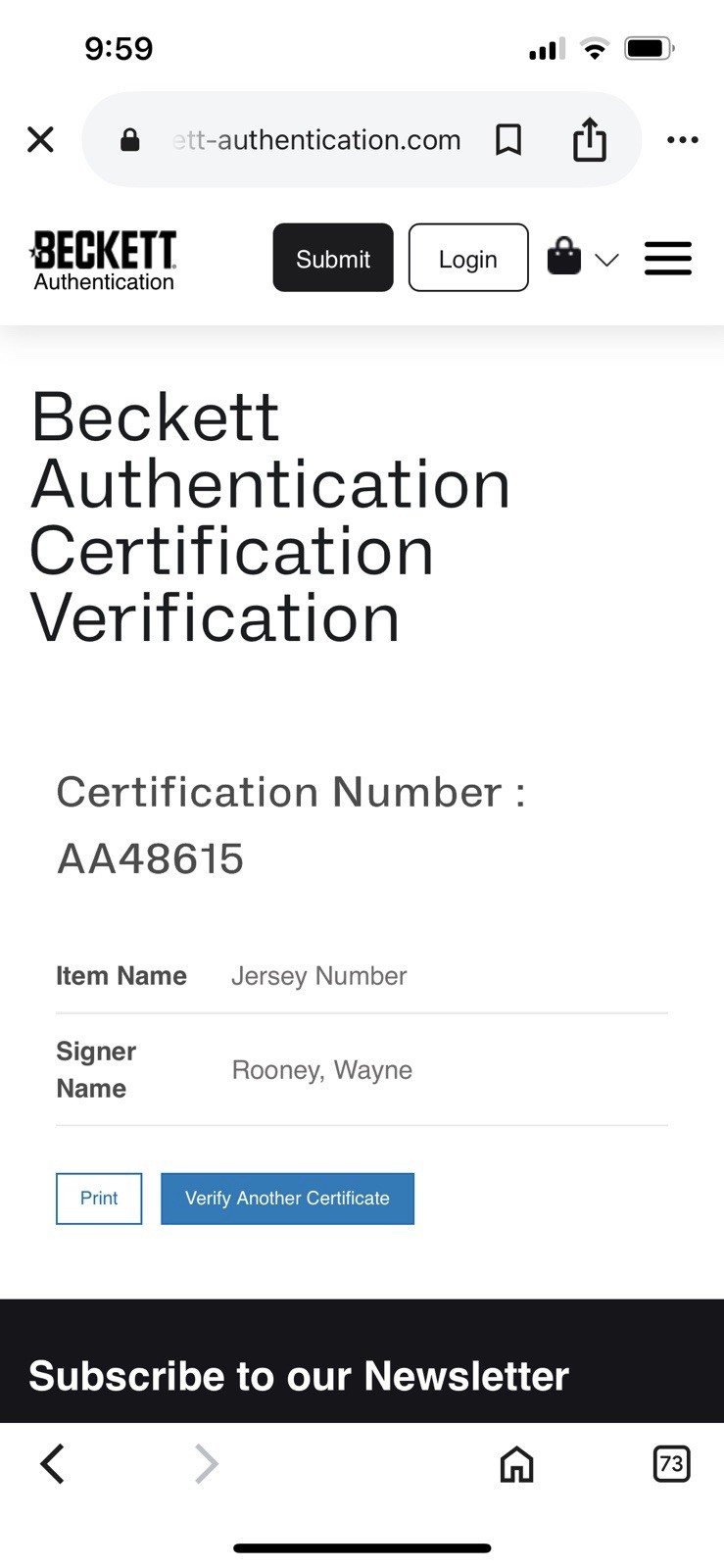Select Verify Another Certificate
Screen dimensions: 724x1568
coord(287,1199)
